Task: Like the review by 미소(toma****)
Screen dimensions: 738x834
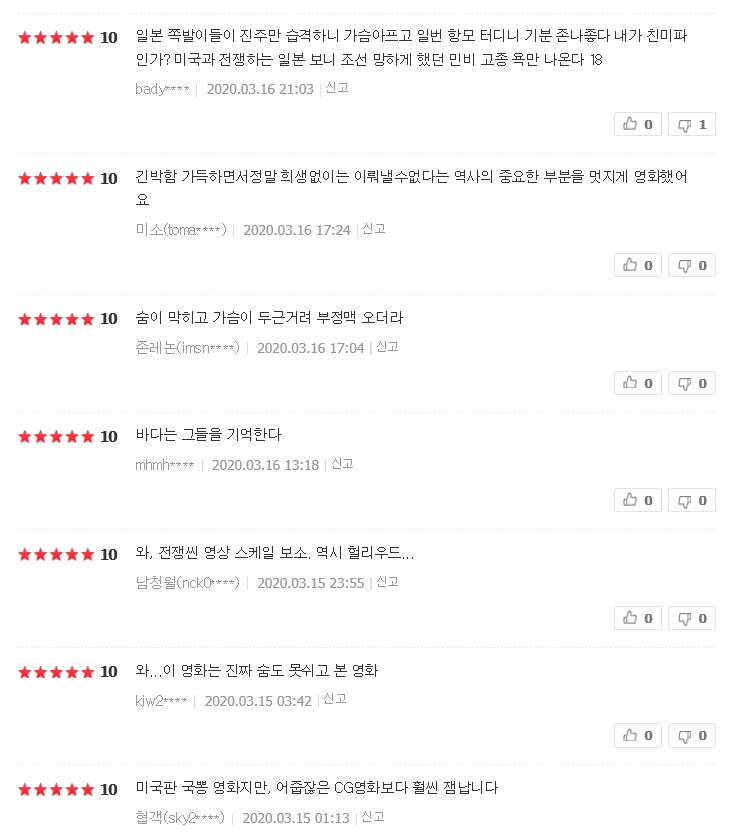Action: pyautogui.click(x=637, y=265)
